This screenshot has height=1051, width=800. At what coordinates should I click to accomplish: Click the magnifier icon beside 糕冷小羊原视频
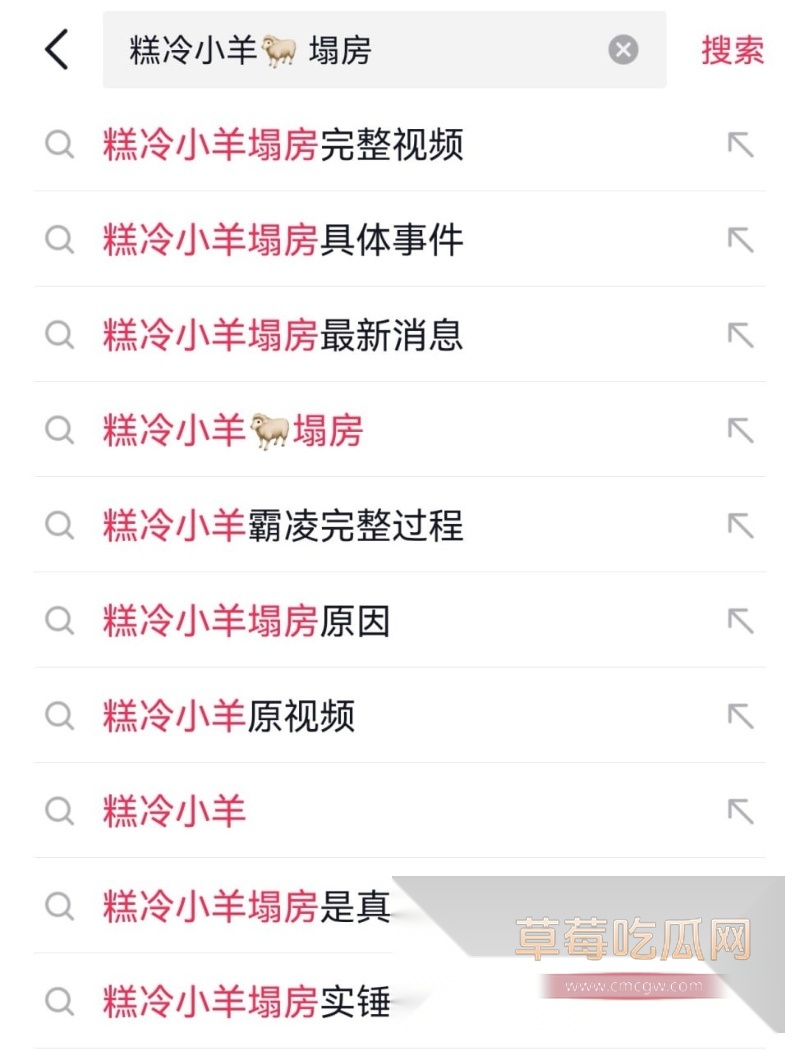point(58,716)
